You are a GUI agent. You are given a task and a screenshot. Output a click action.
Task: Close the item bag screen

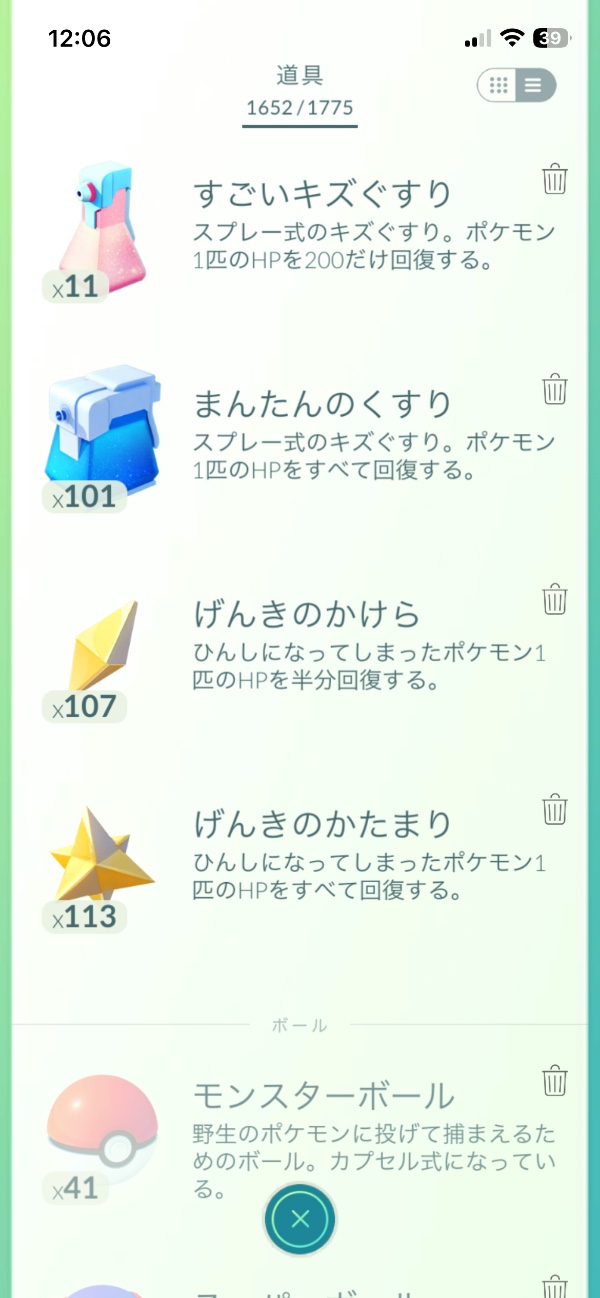[300, 1218]
